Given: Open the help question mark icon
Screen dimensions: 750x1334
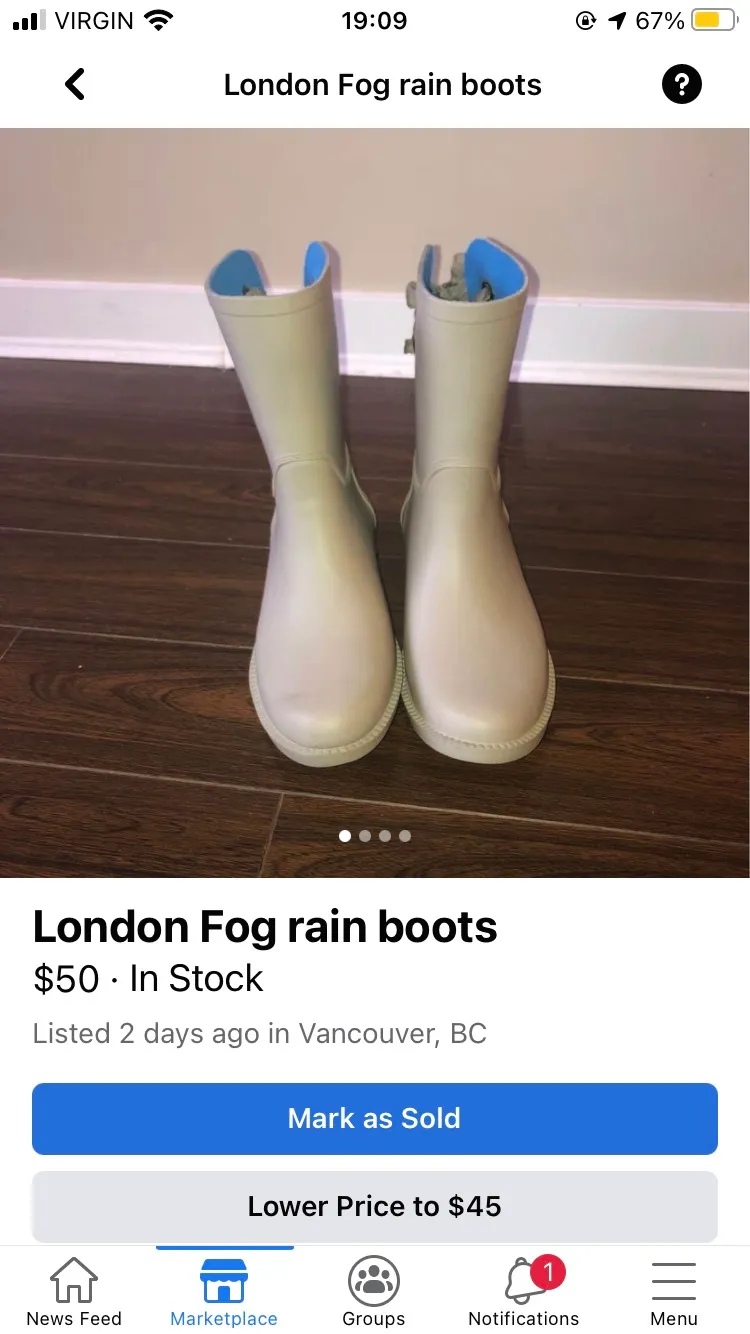Looking at the screenshot, I should click(682, 85).
